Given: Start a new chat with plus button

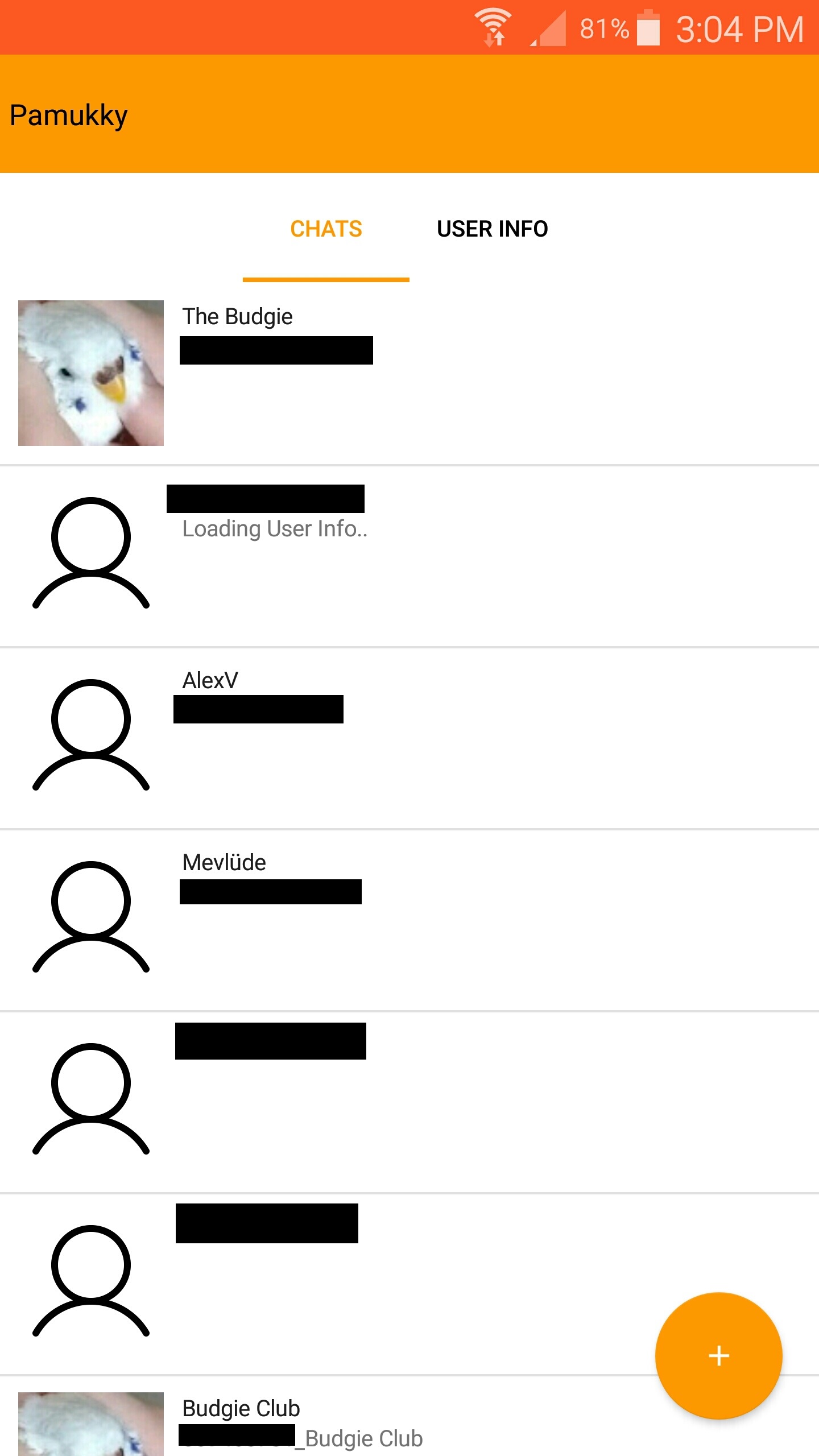Looking at the screenshot, I should 718,1356.
